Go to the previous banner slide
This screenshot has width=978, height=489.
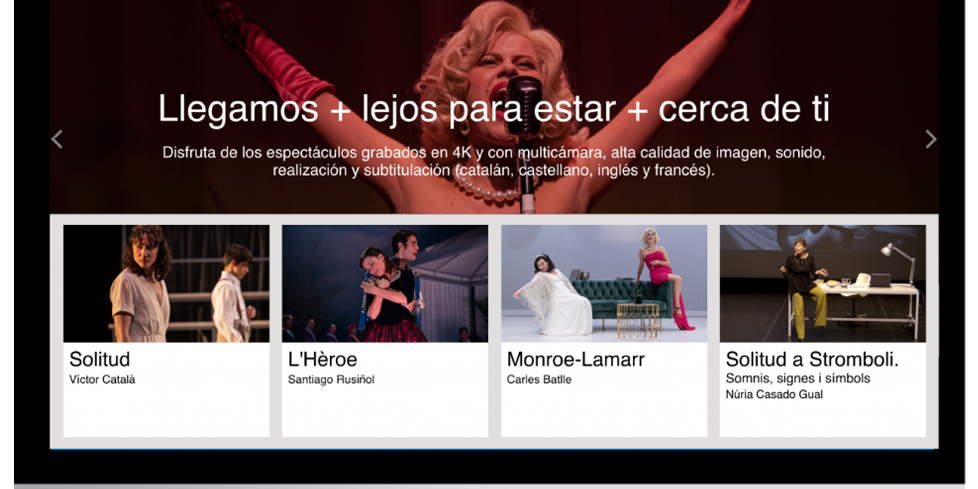tap(57, 139)
